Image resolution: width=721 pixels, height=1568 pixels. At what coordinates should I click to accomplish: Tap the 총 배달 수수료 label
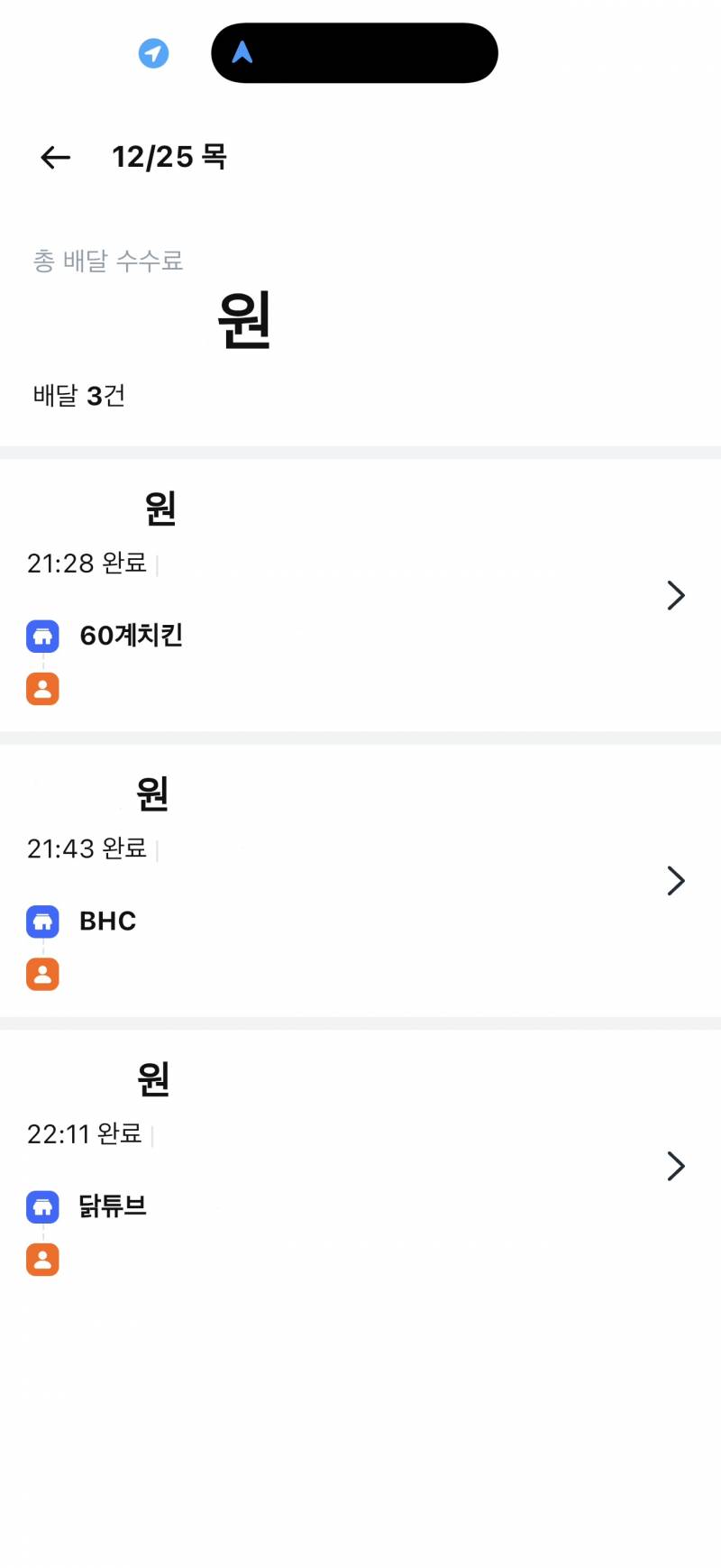108,261
